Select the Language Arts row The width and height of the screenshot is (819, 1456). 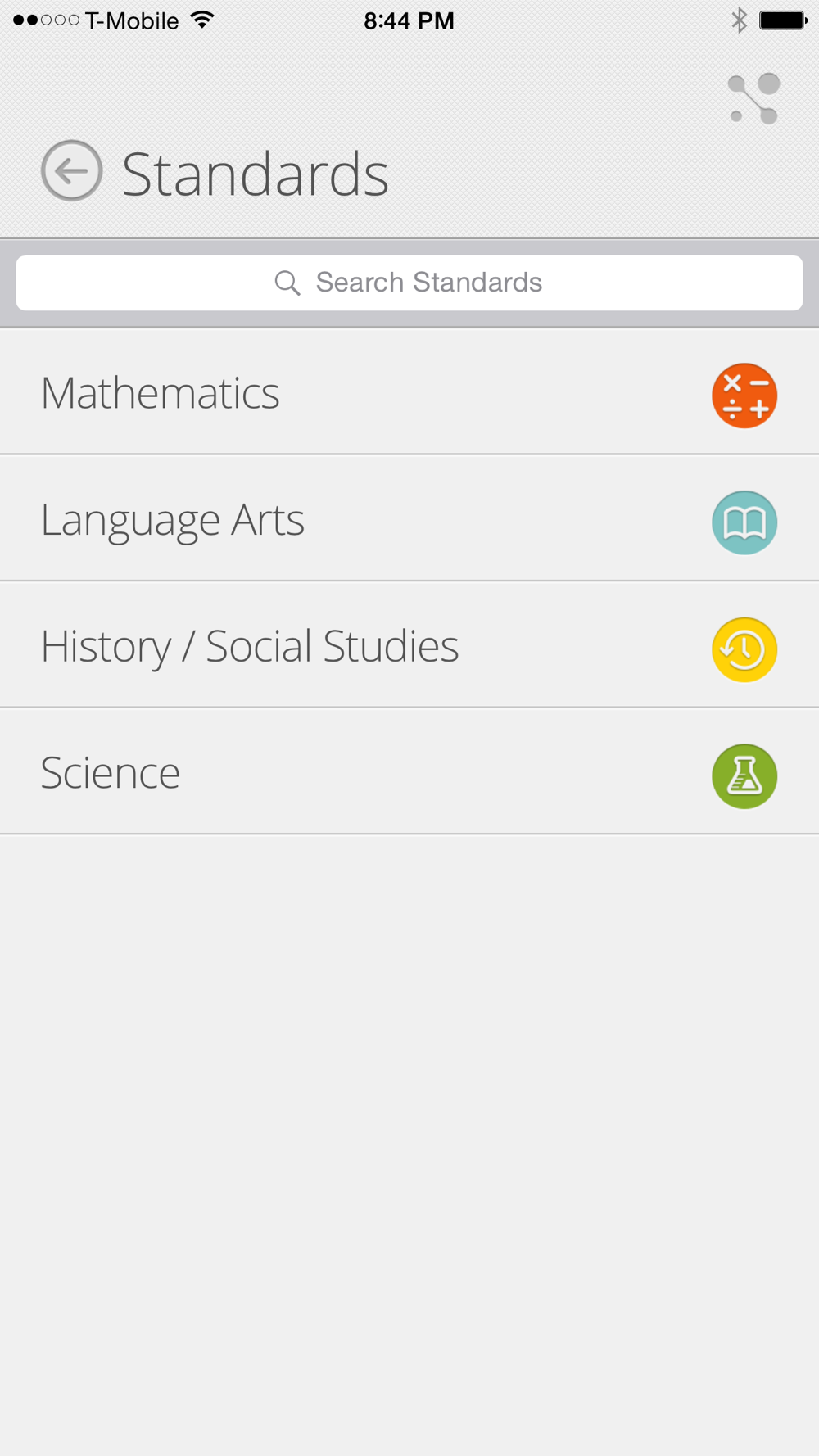tap(409, 520)
